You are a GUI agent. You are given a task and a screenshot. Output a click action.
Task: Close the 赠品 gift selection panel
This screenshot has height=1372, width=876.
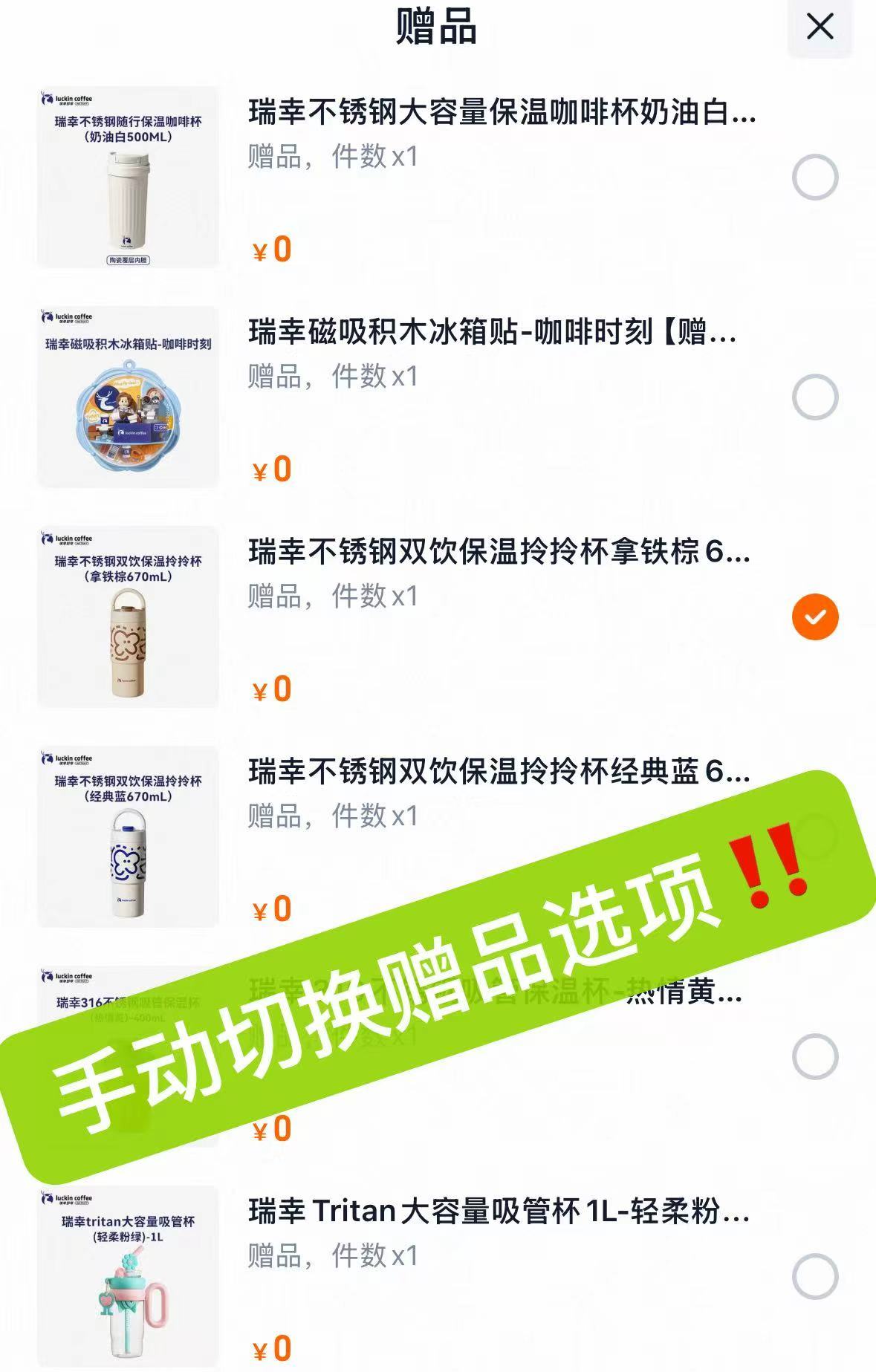820,27
